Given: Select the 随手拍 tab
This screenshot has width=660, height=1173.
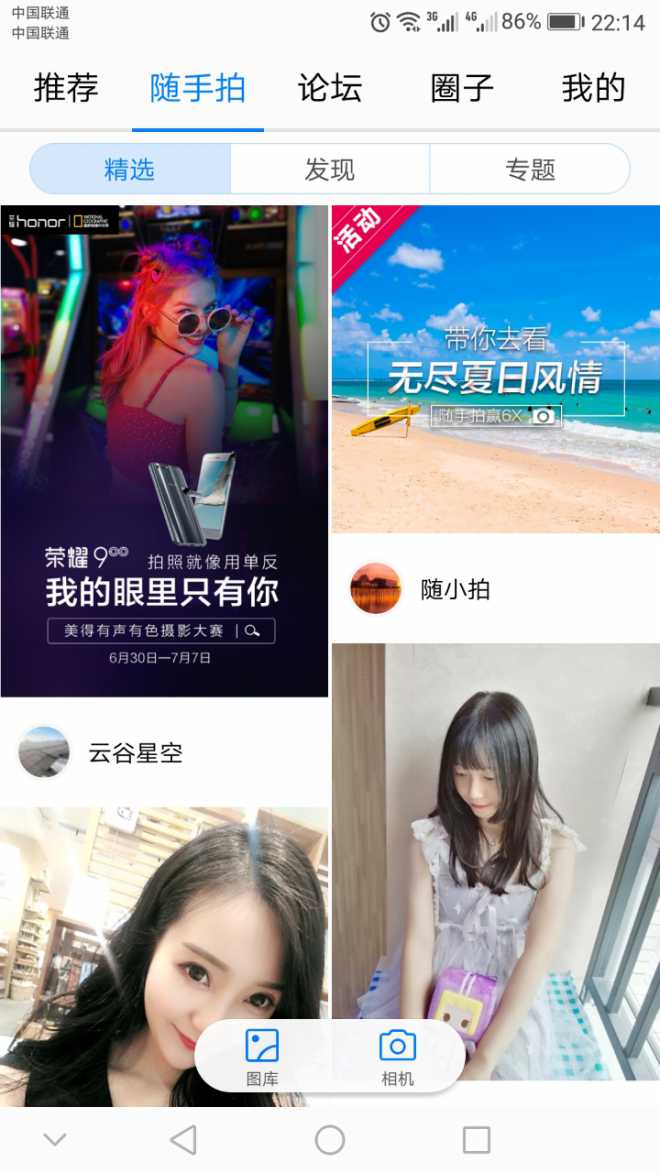Looking at the screenshot, I should 198,89.
